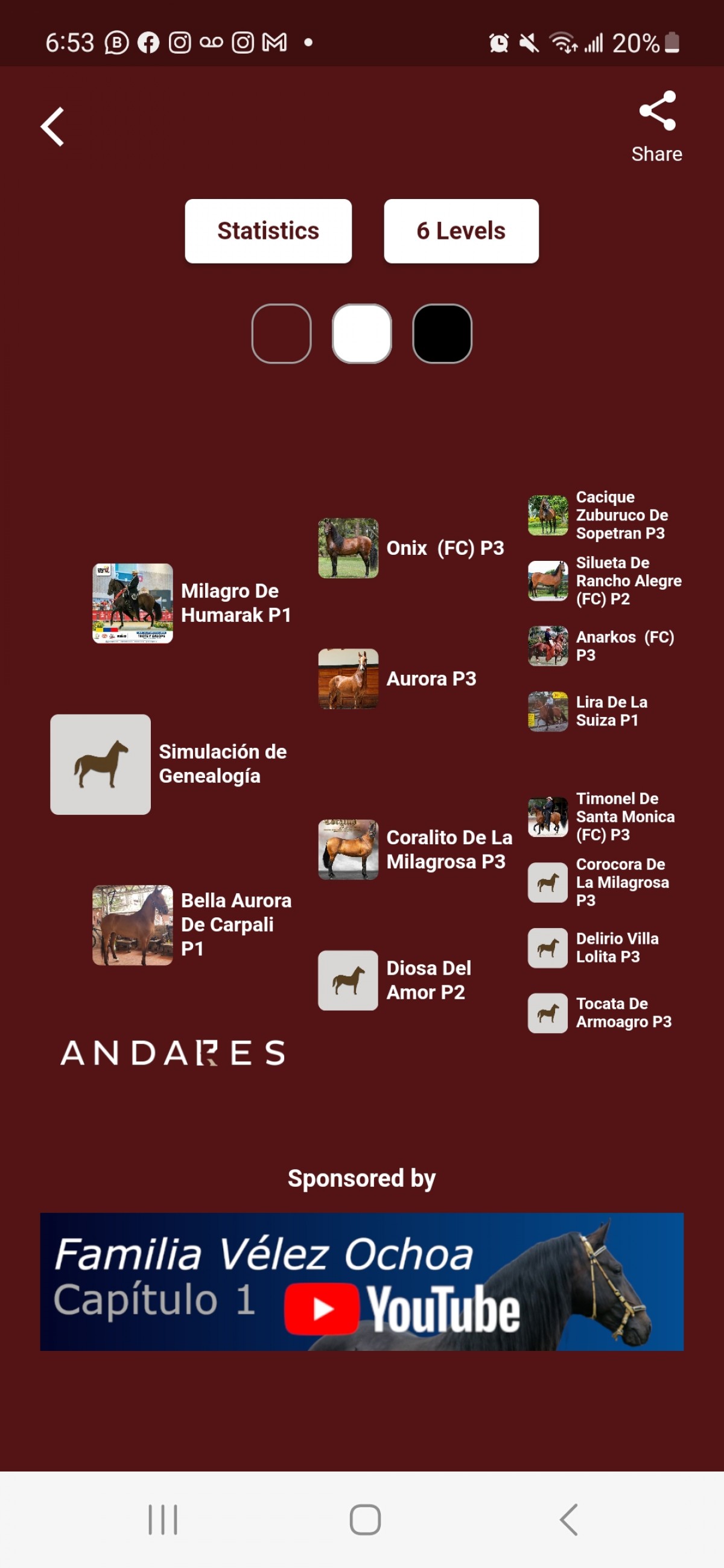Go back using the top arrow

[53, 127]
